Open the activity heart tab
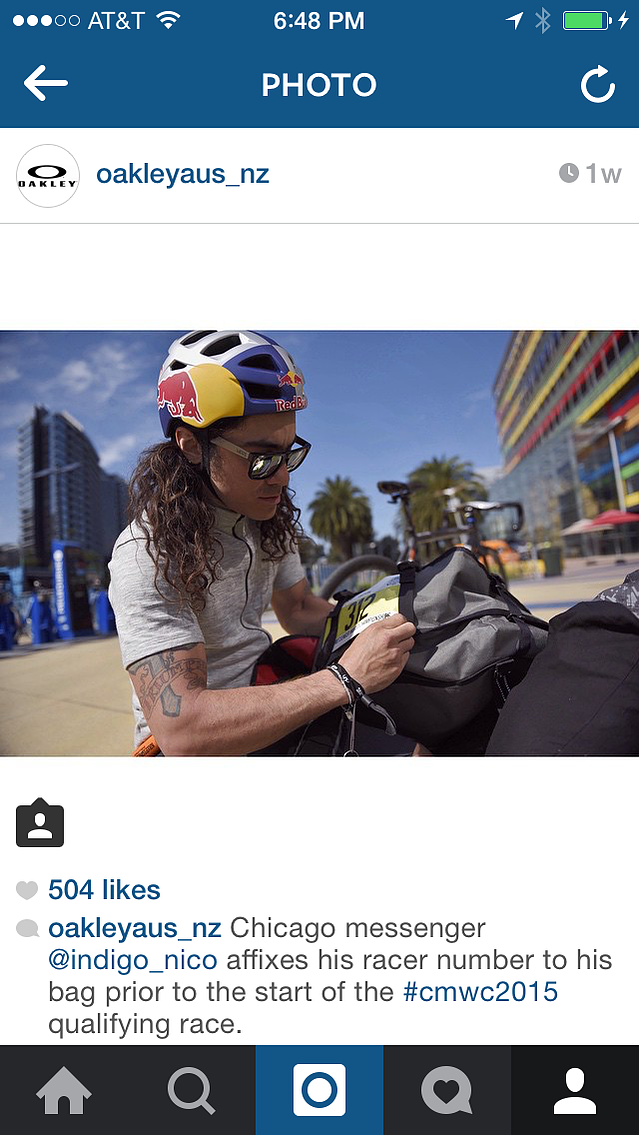The width and height of the screenshot is (639, 1135). [447, 1090]
